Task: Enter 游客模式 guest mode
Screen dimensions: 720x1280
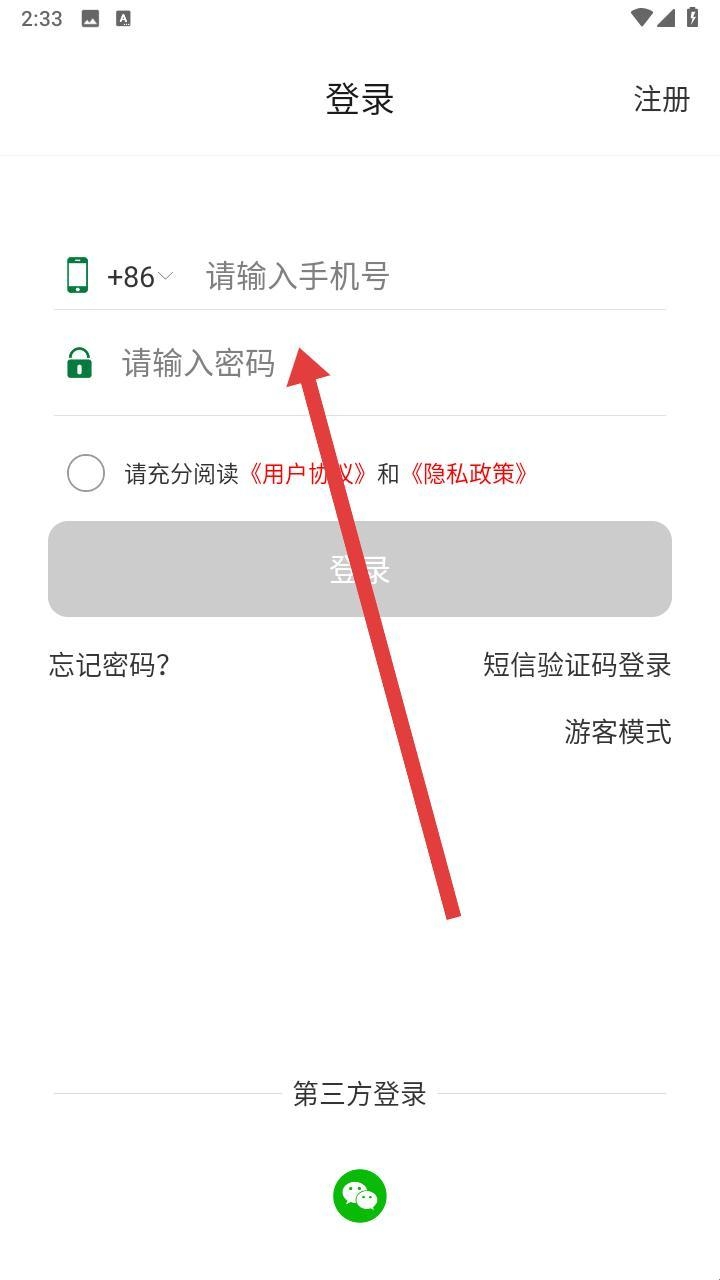Action: (x=617, y=732)
